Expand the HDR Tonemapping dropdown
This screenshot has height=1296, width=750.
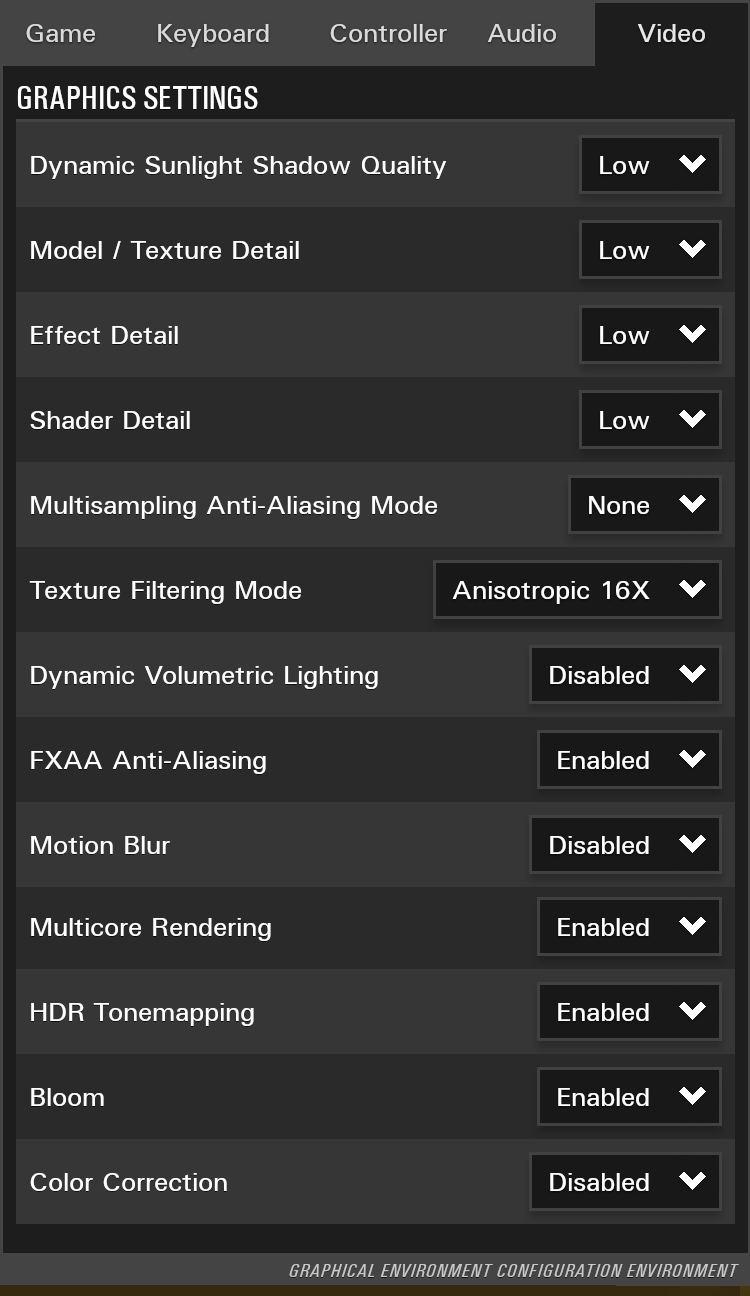pyautogui.click(x=629, y=1012)
